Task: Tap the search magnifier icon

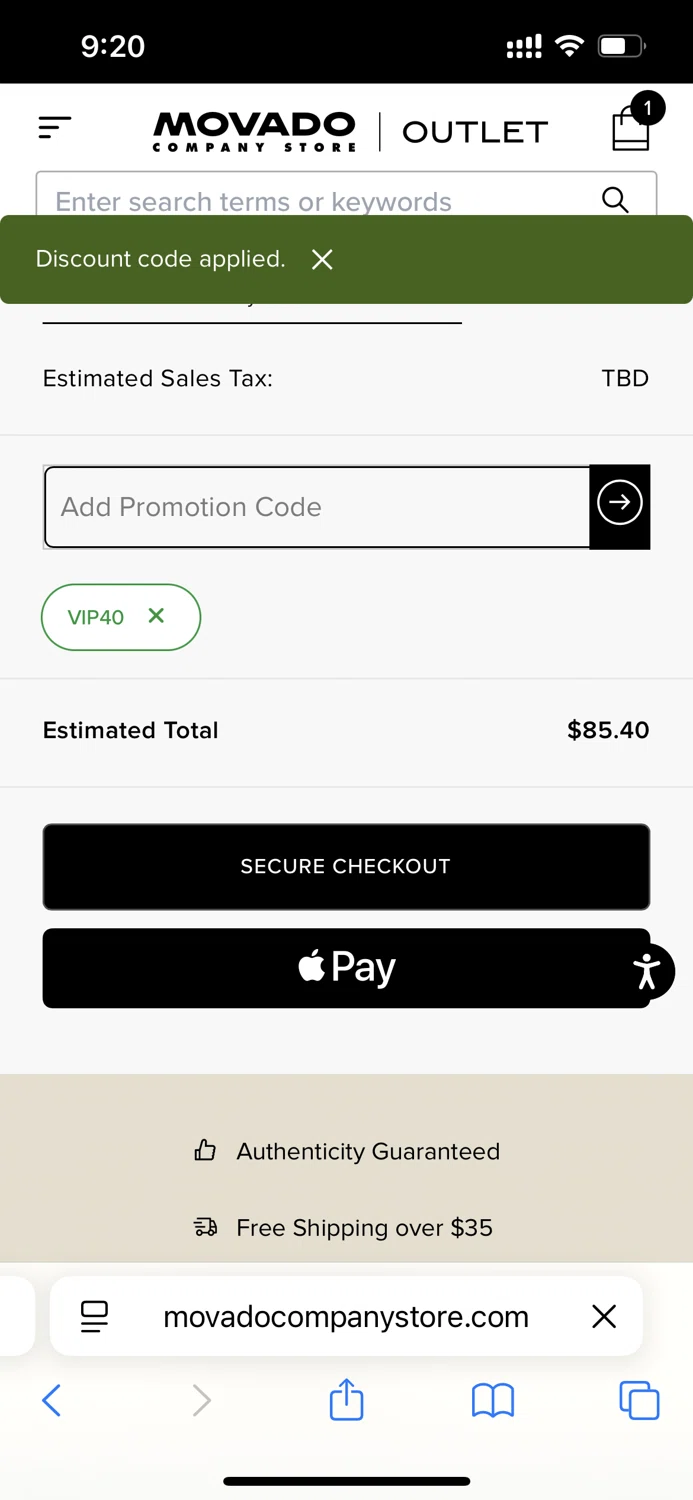Action: 615,200
